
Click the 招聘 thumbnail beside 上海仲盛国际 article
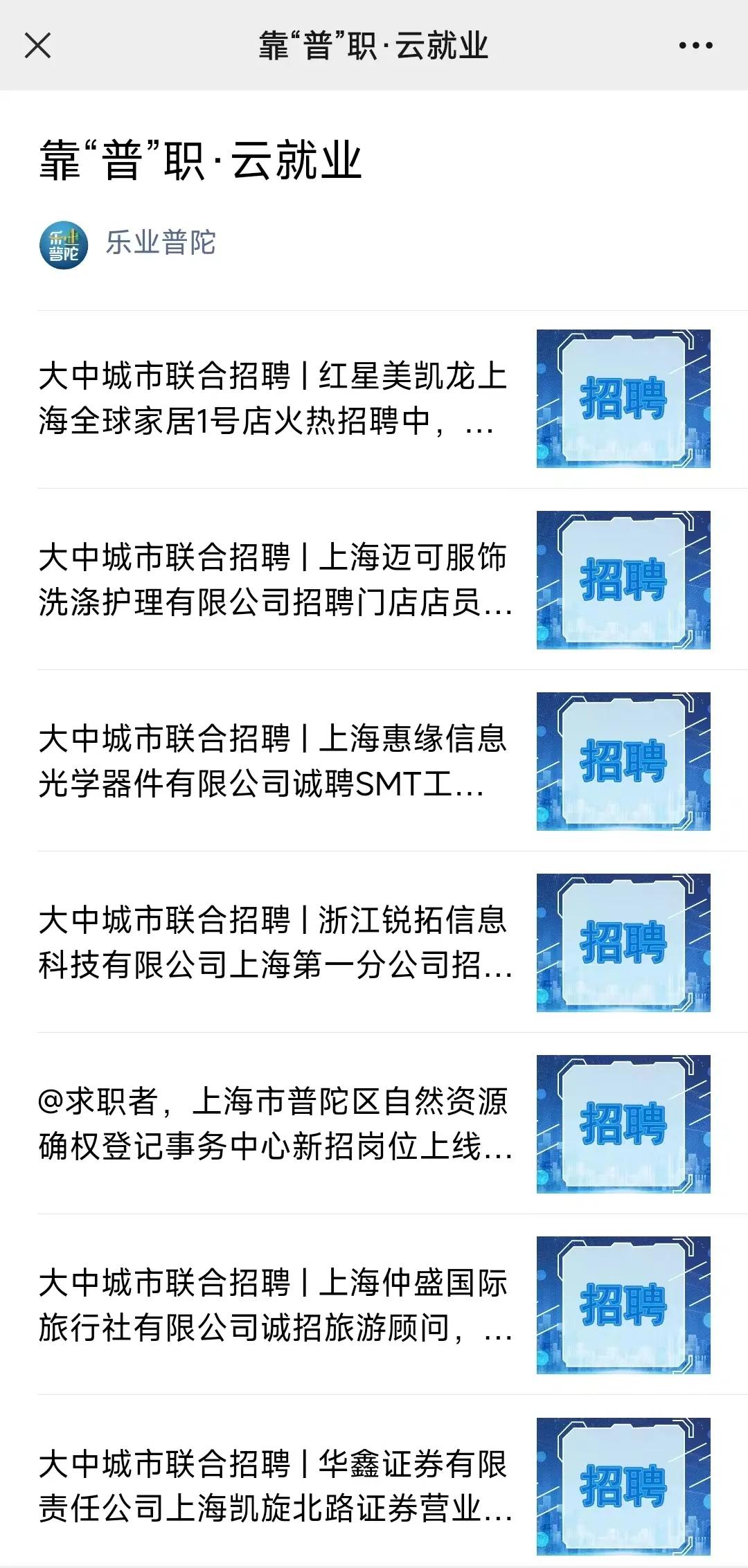(625, 1301)
